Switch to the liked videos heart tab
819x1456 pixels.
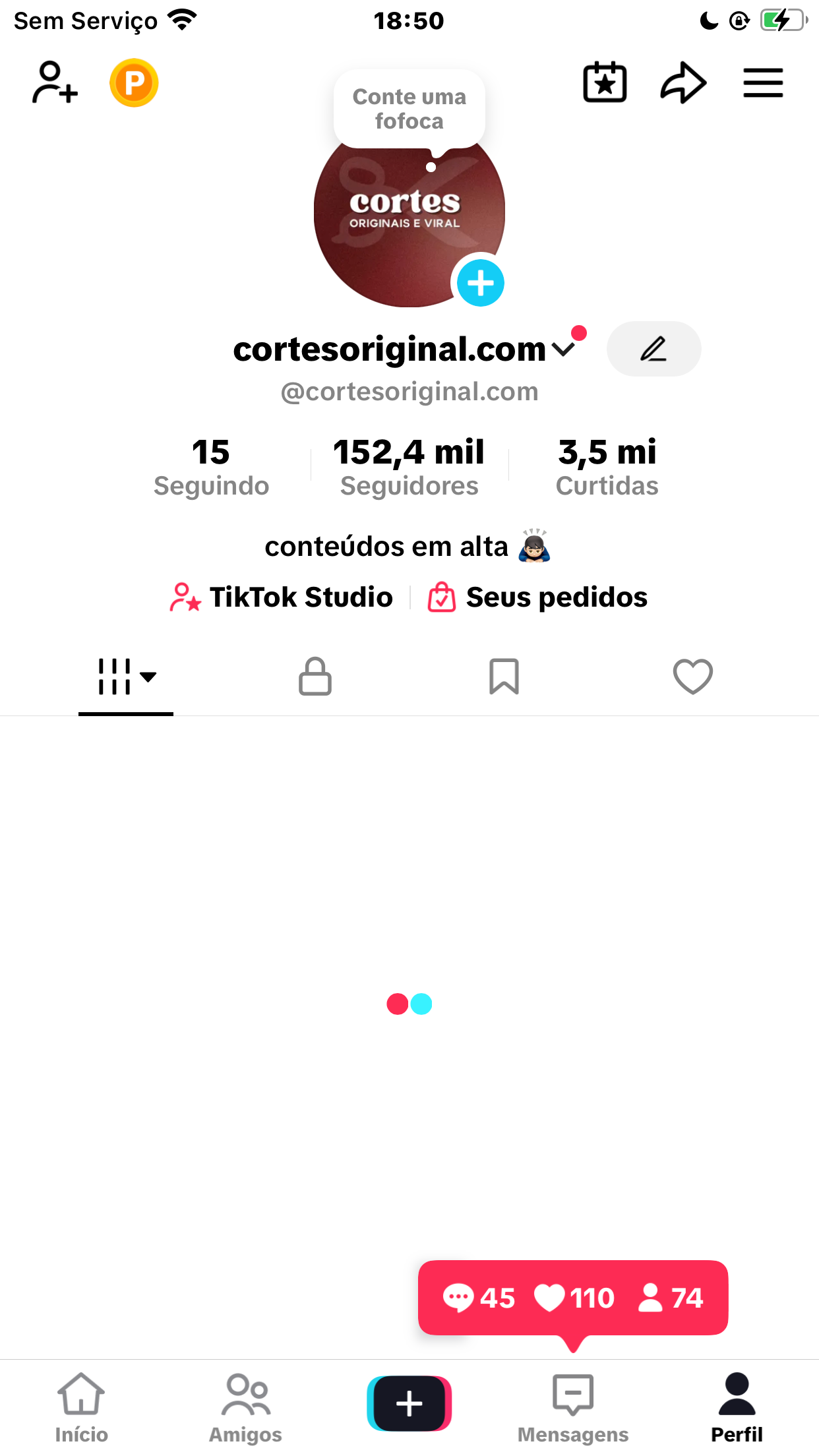(x=692, y=677)
